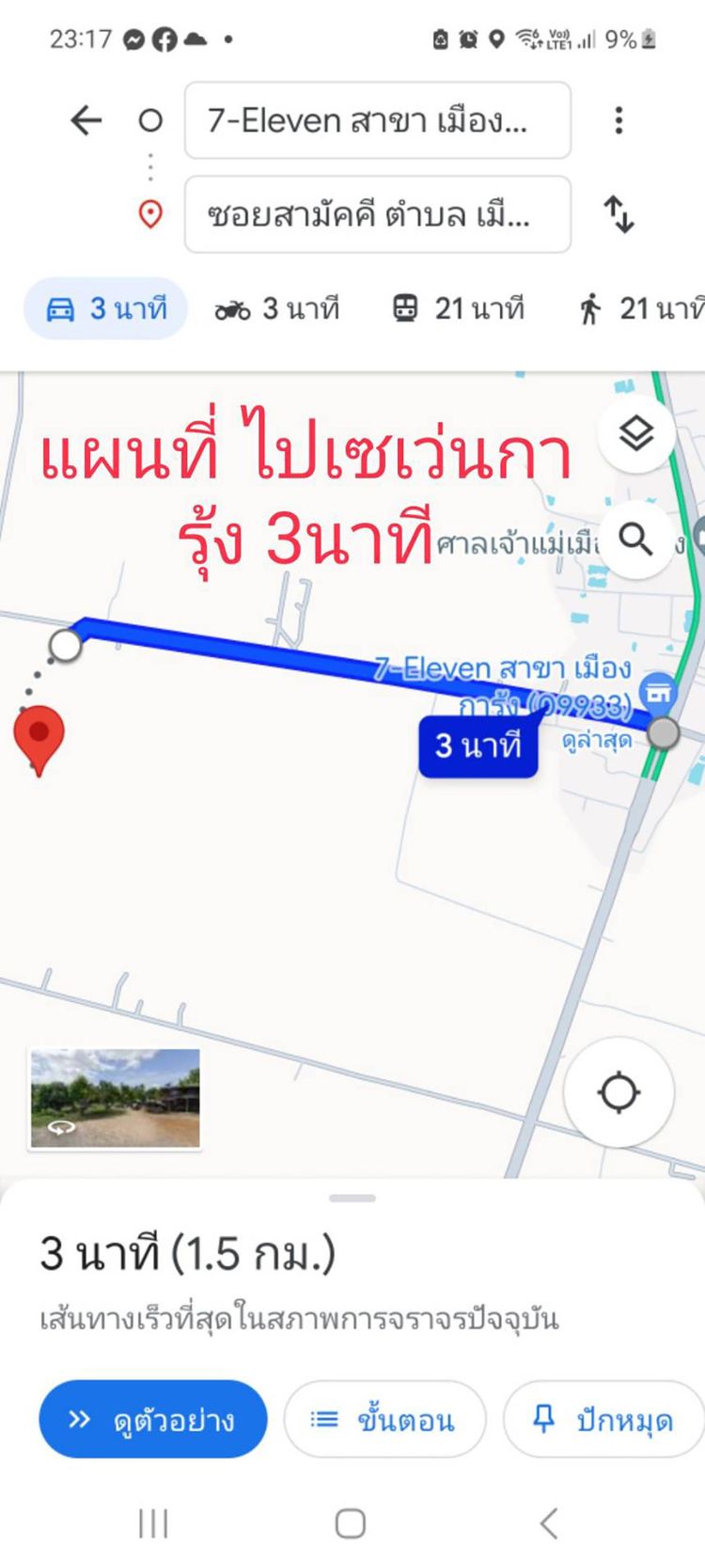The image size is (705, 1568).
Task: Open the three-dot overflow menu
Action: pos(619,120)
